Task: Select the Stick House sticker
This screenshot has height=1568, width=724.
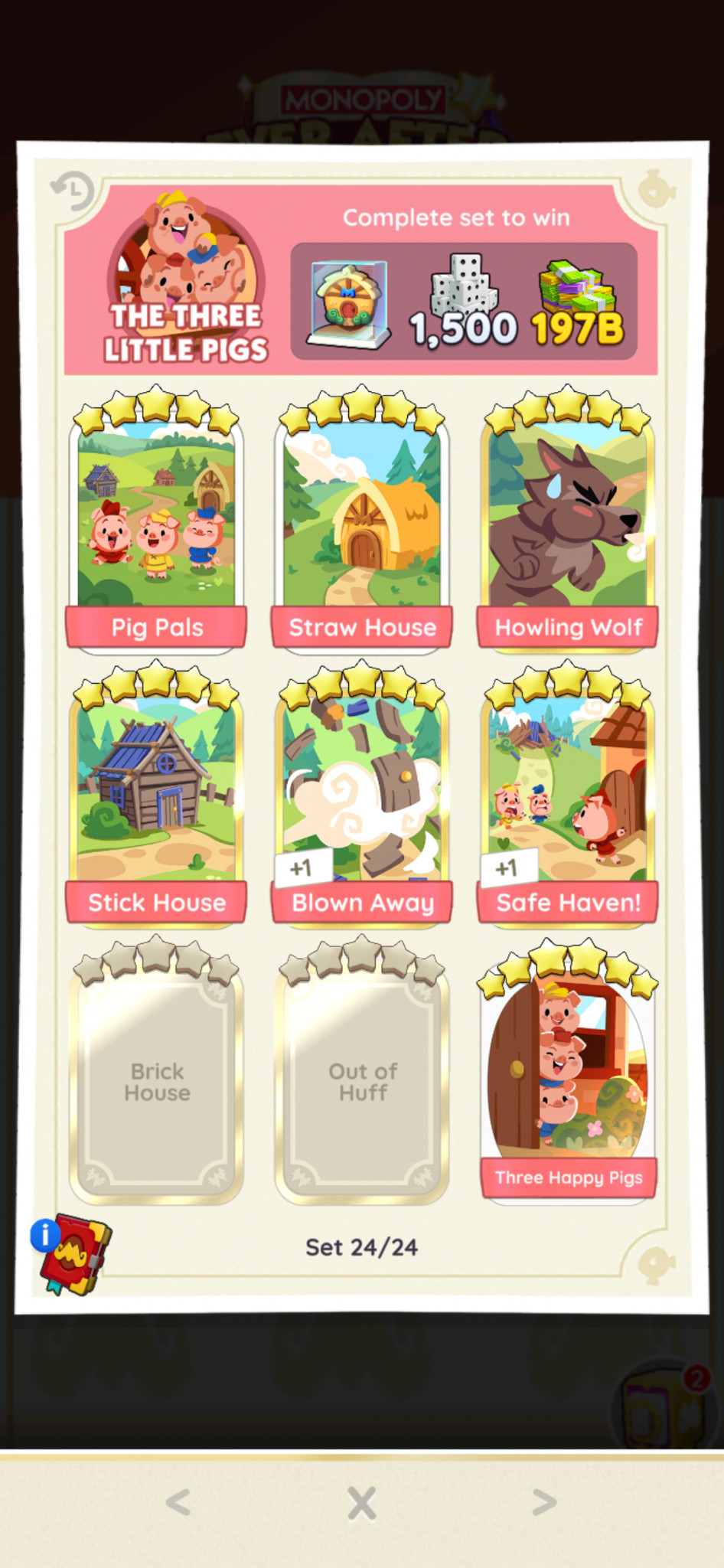Action: [156, 795]
